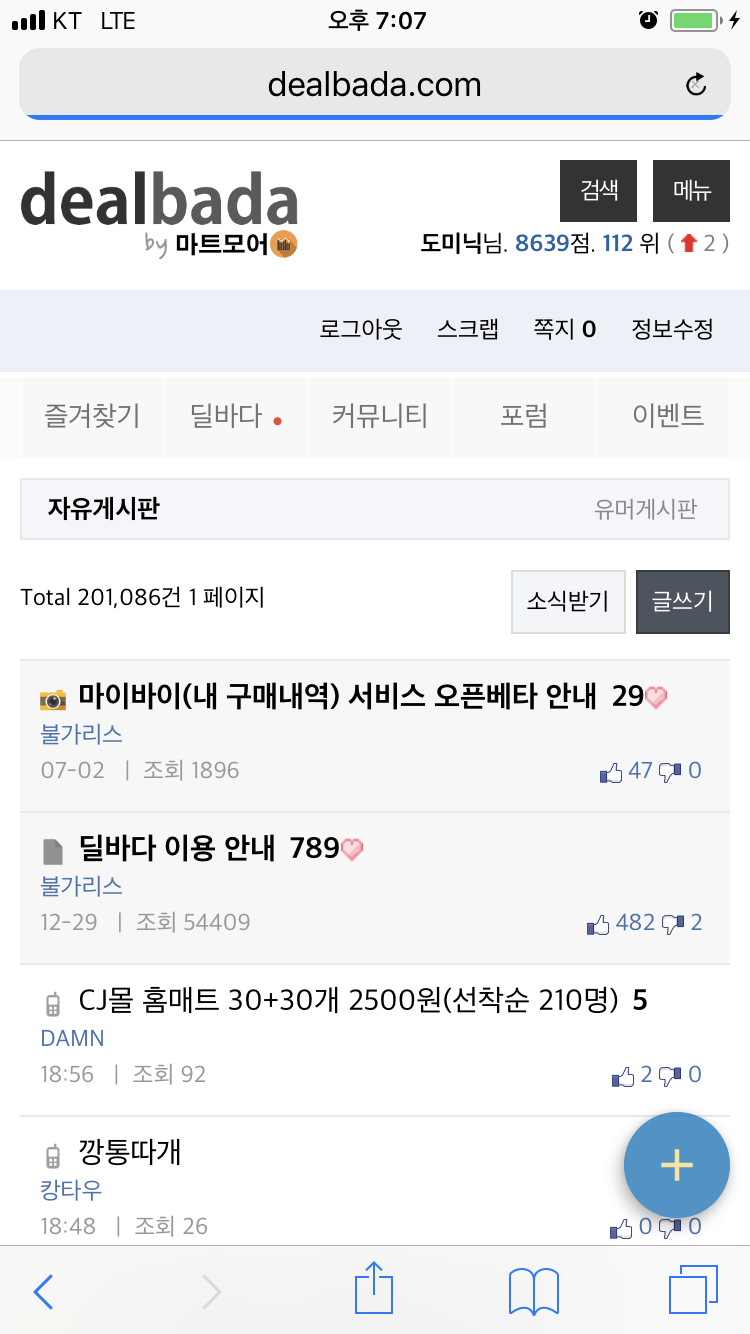
Task: Switch to the 이벤트 tab
Action: pos(668,416)
